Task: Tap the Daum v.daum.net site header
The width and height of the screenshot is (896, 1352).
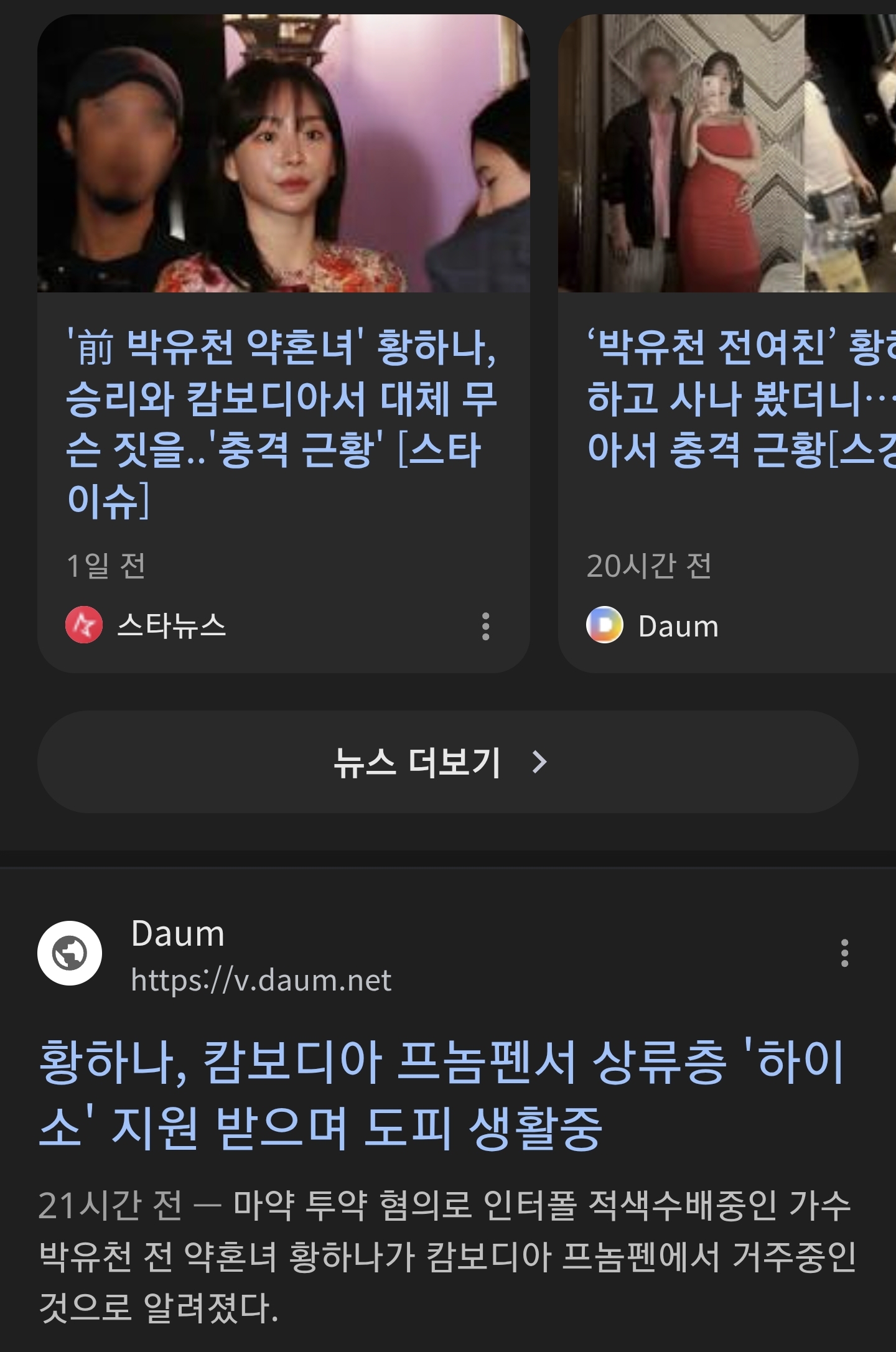Action: coord(261,956)
